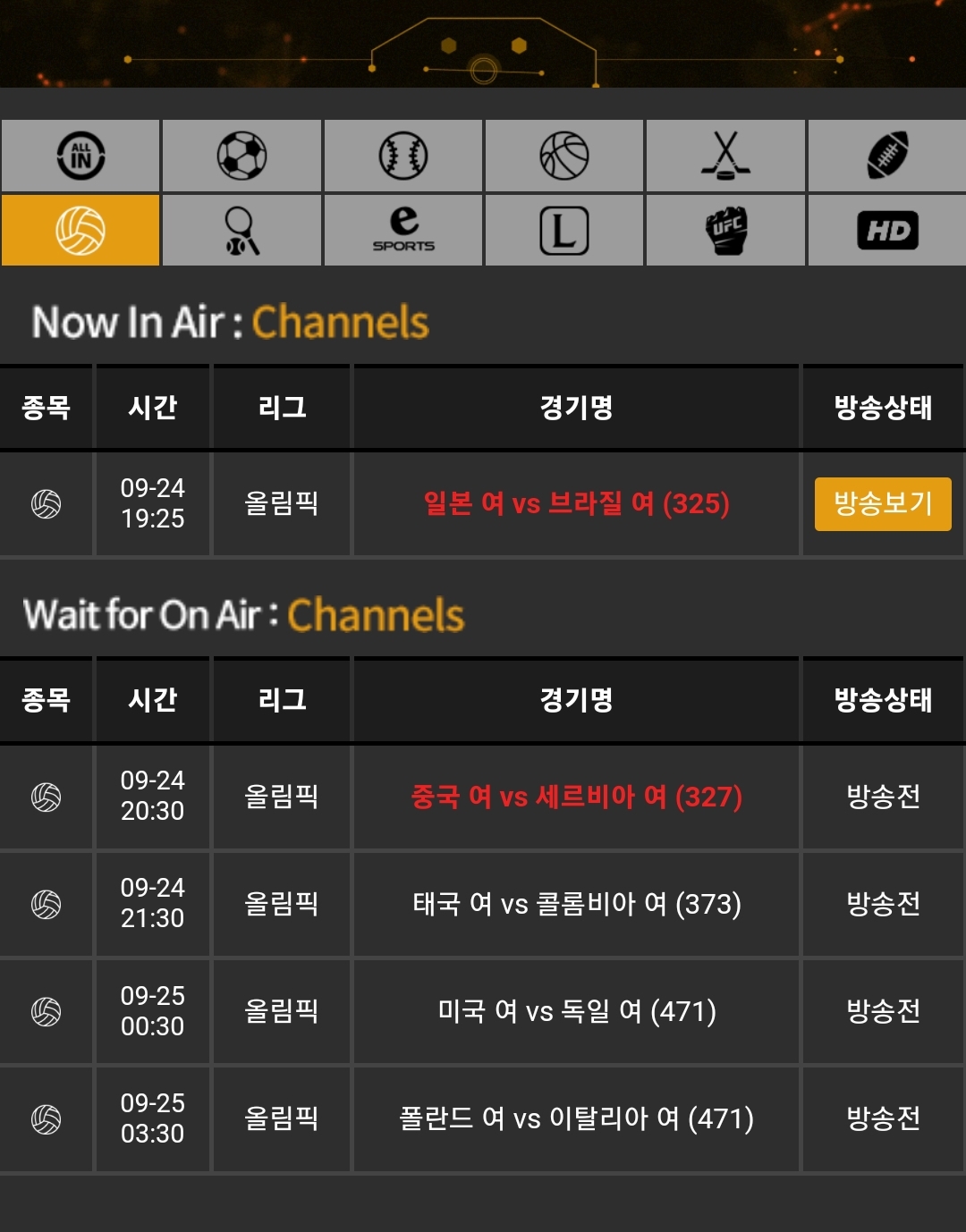966x1232 pixels.
Task: Switch to the baseball category
Action: pos(403,156)
